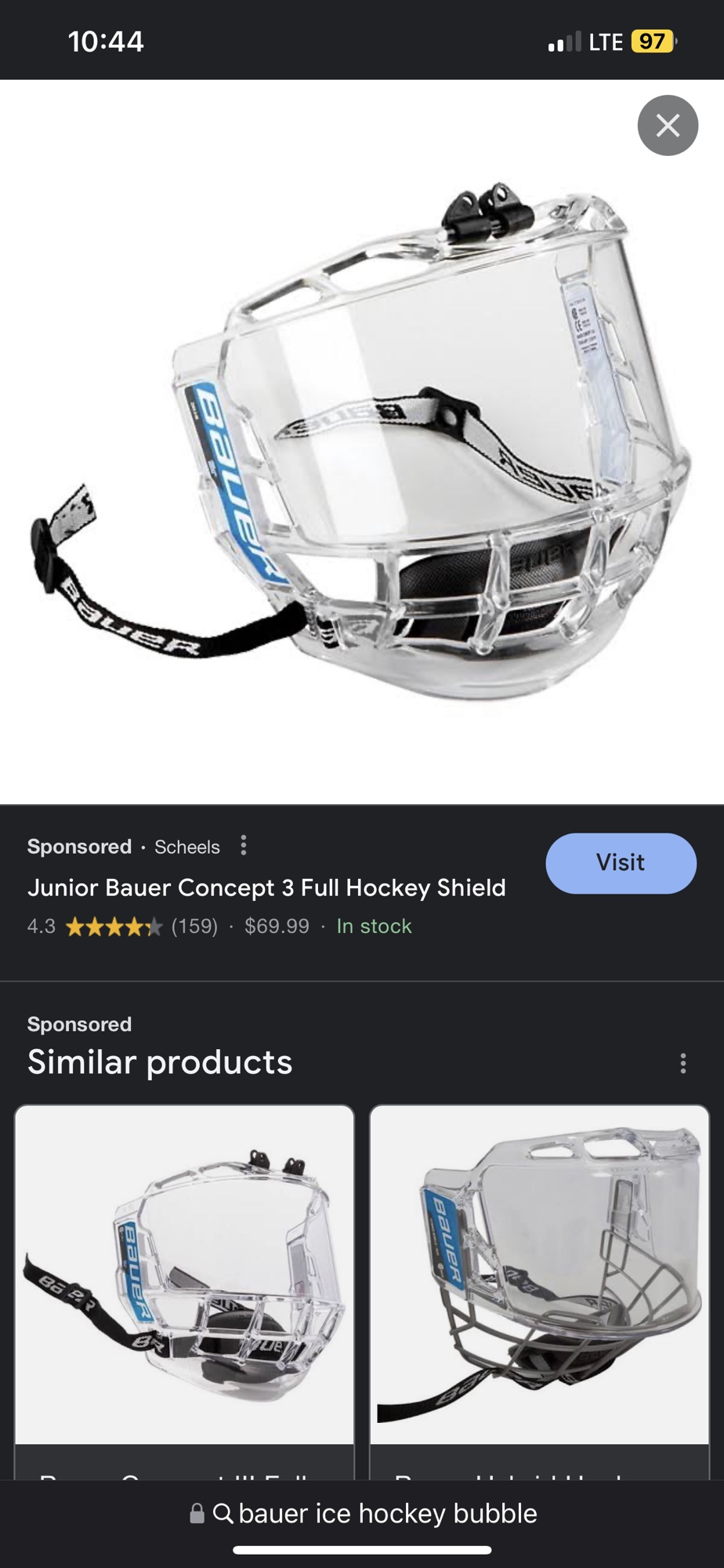This screenshot has width=724, height=1568.
Task: Select the In stock status label
Action: click(x=374, y=926)
